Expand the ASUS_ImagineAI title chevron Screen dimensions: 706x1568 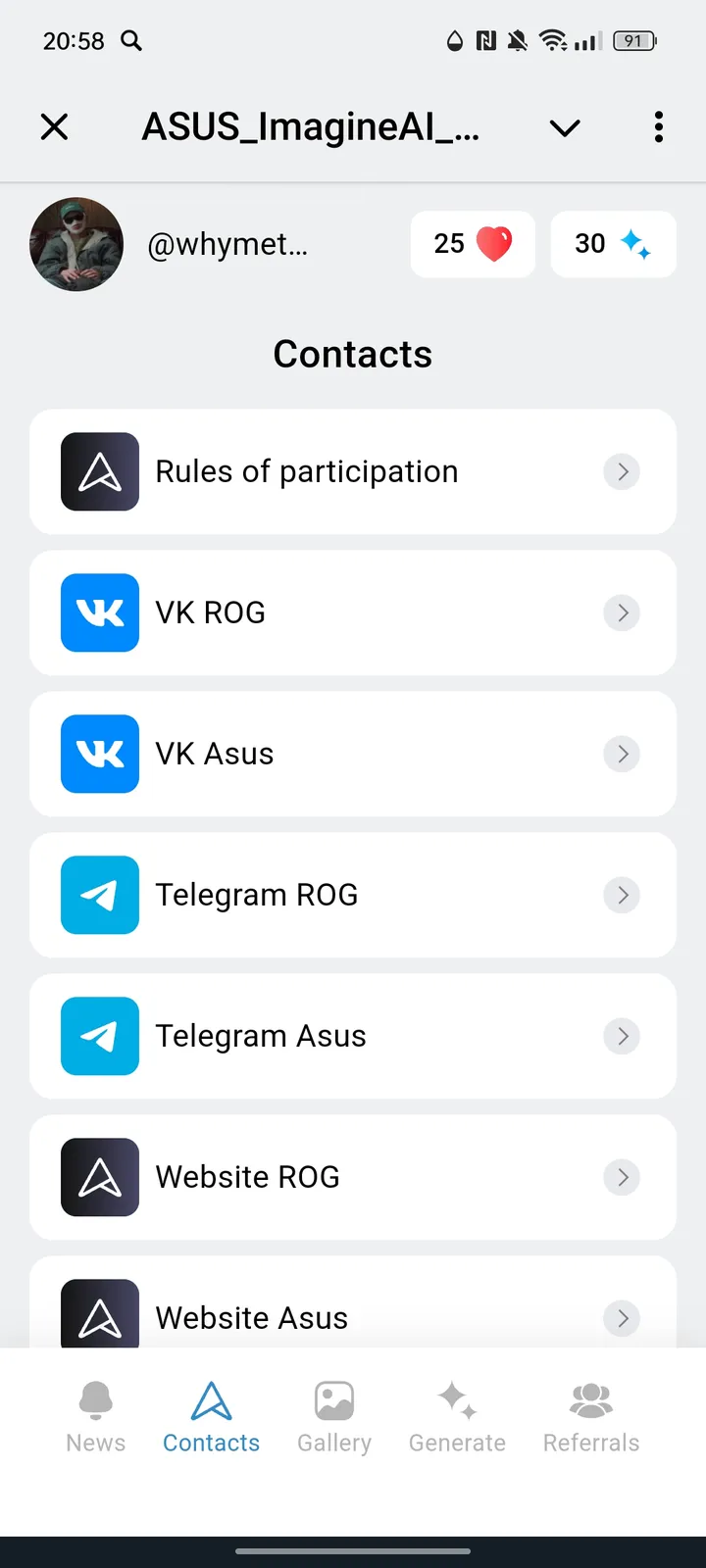click(x=564, y=127)
